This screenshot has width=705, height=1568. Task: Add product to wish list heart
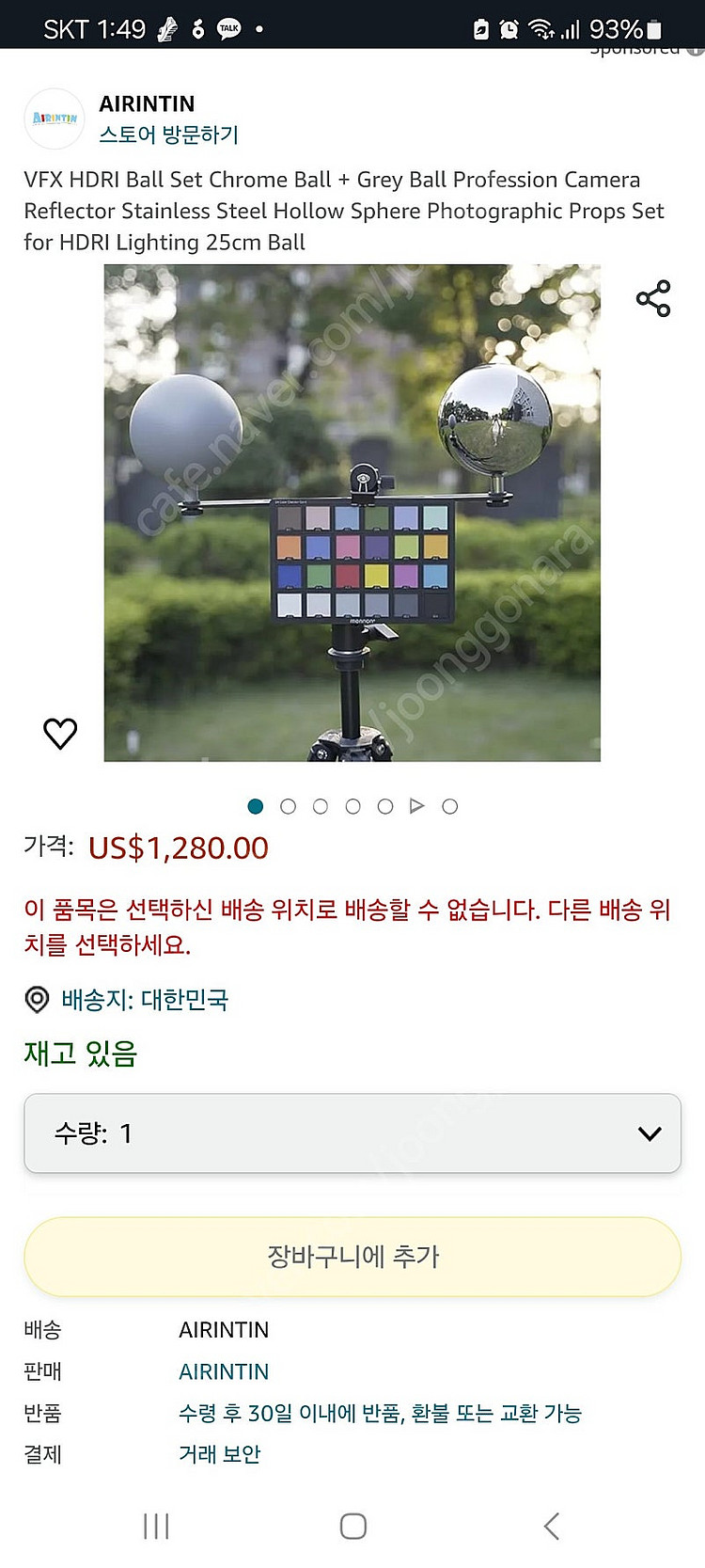(60, 733)
